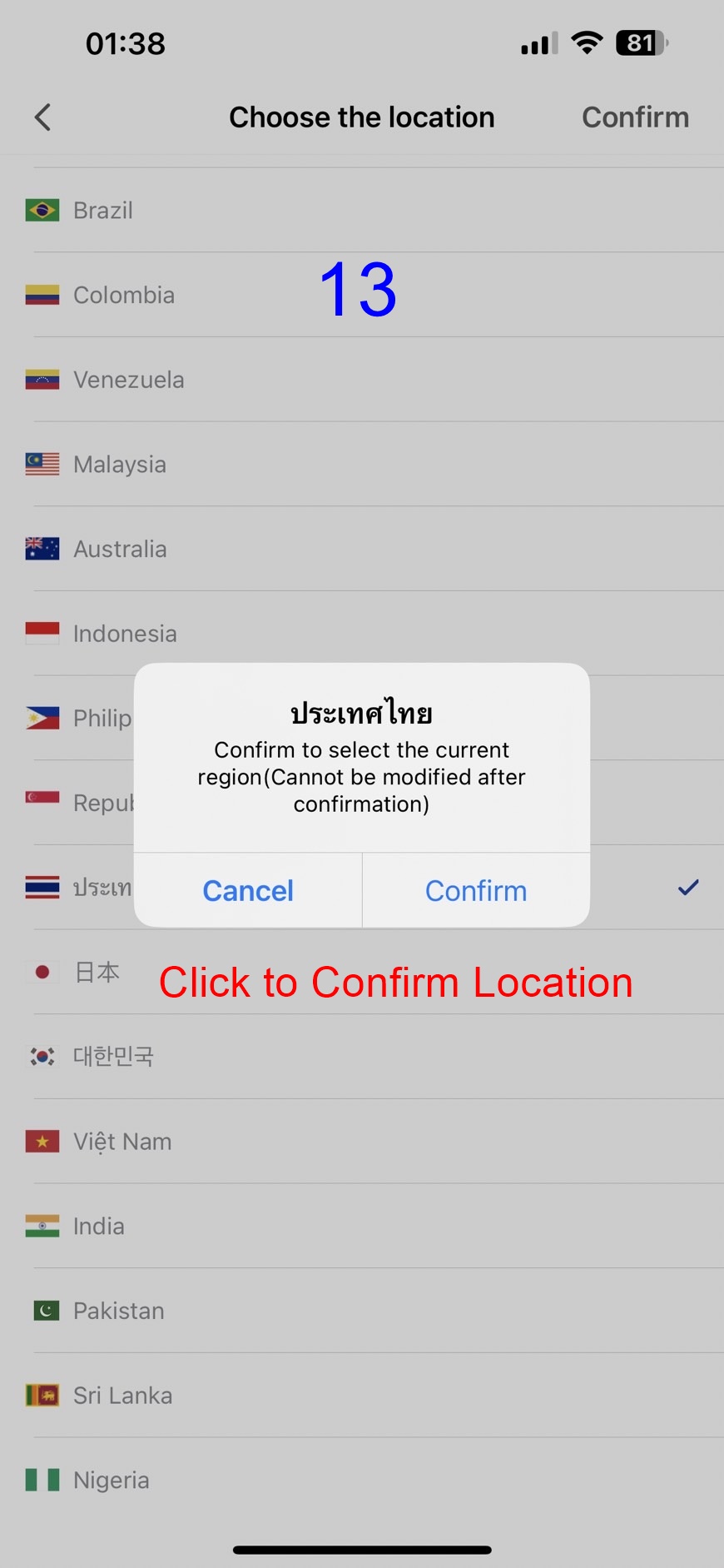Select Malaysia from the country list
This screenshot has width=724, height=1568.
pos(120,465)
